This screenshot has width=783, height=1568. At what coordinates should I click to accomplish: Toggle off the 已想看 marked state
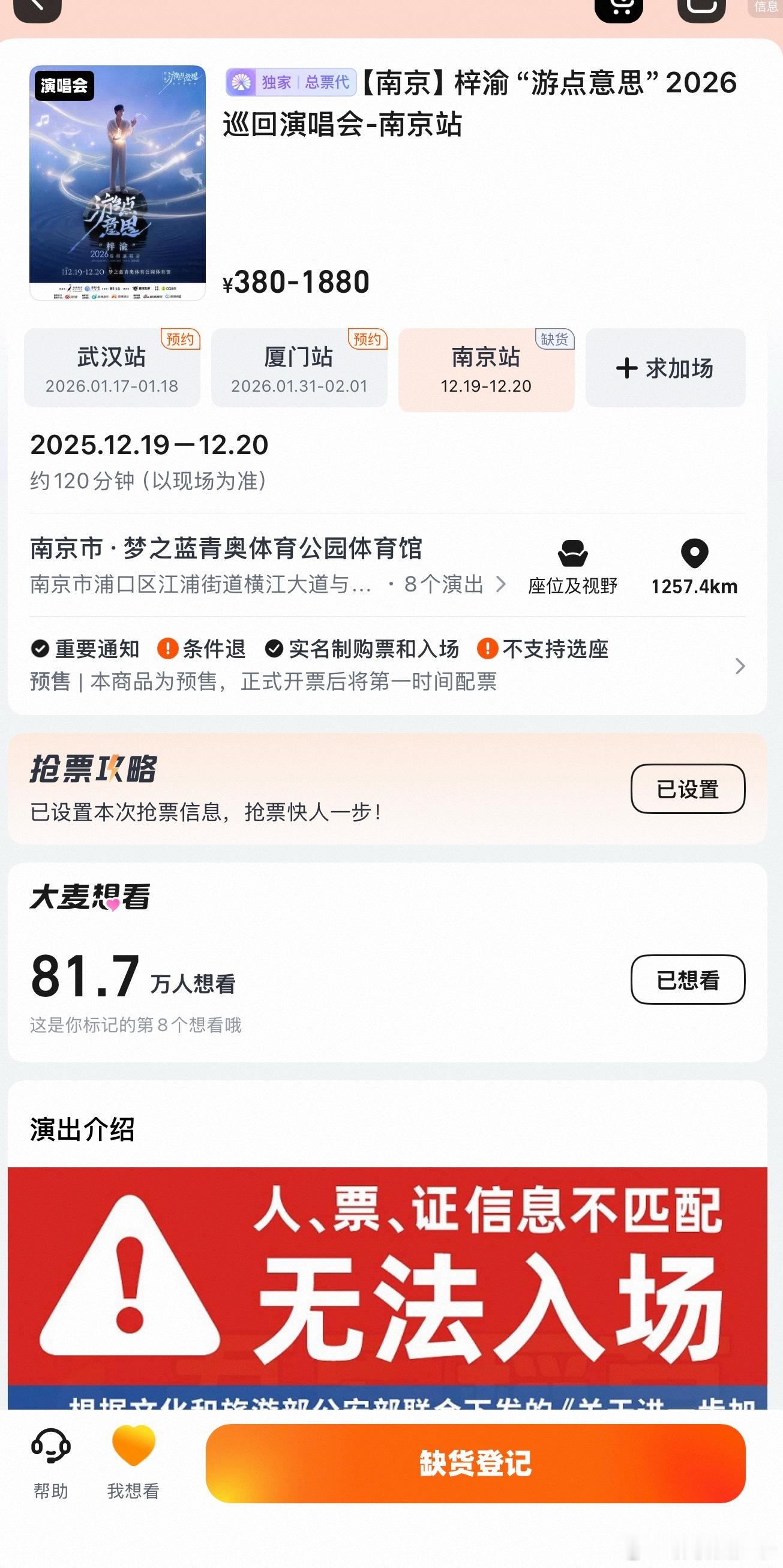pos(688,978)
